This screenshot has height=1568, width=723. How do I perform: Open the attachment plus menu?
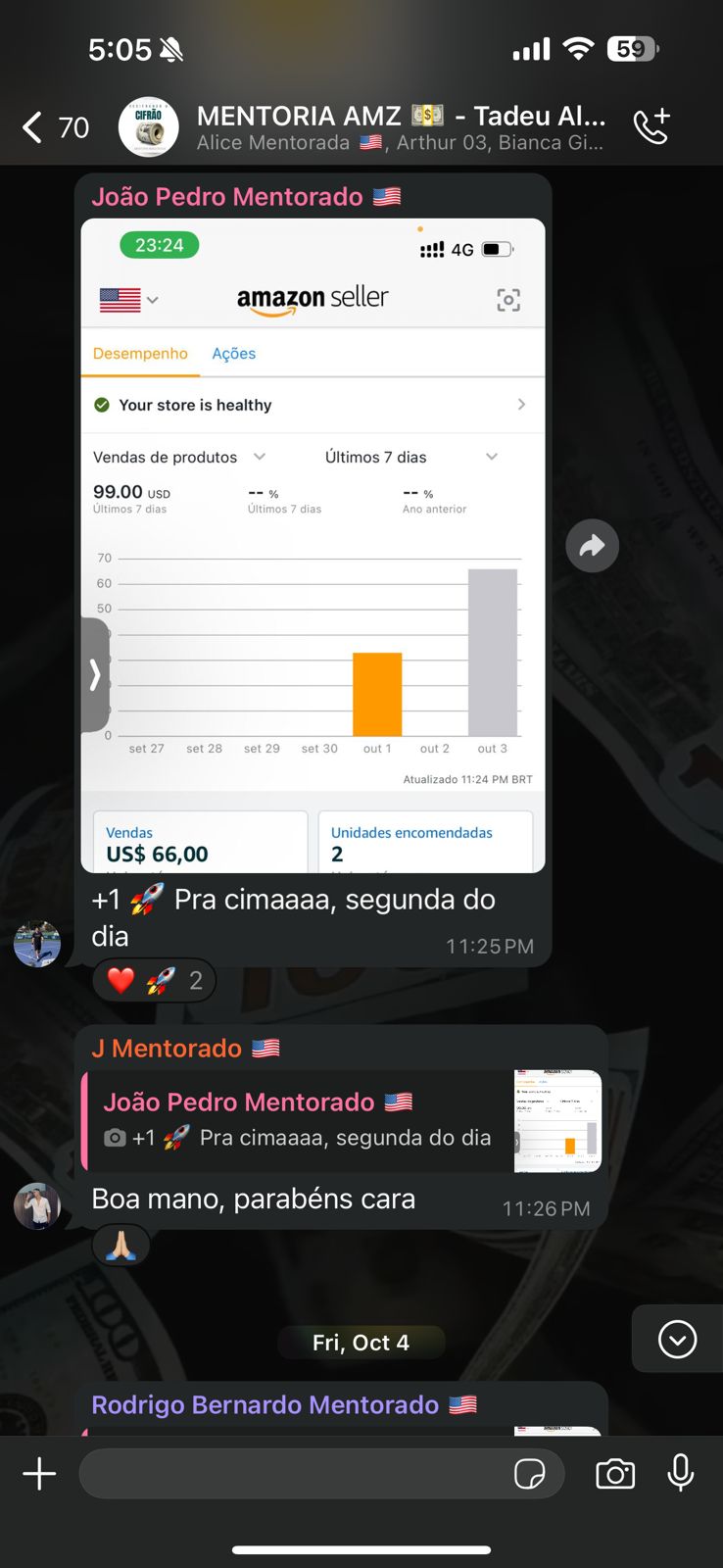pyautogui.click(x=39, y=1474)
